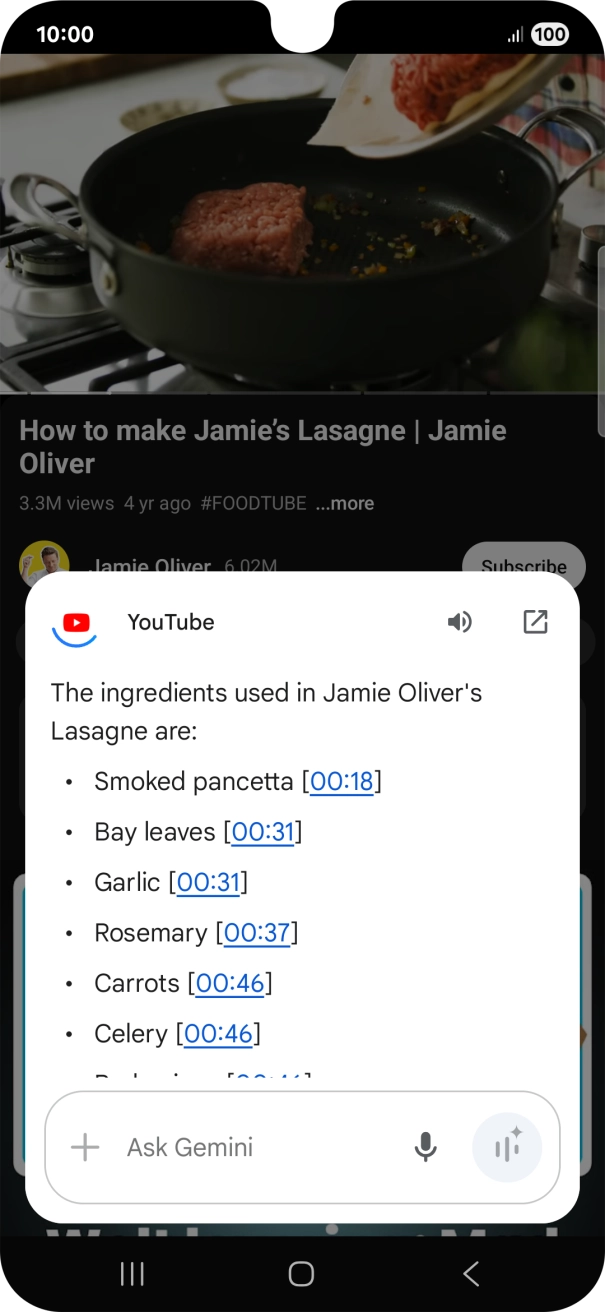This screenshot has height=1312, width=605.
Task: Go back using the system back button
Action: (471, 1273)
